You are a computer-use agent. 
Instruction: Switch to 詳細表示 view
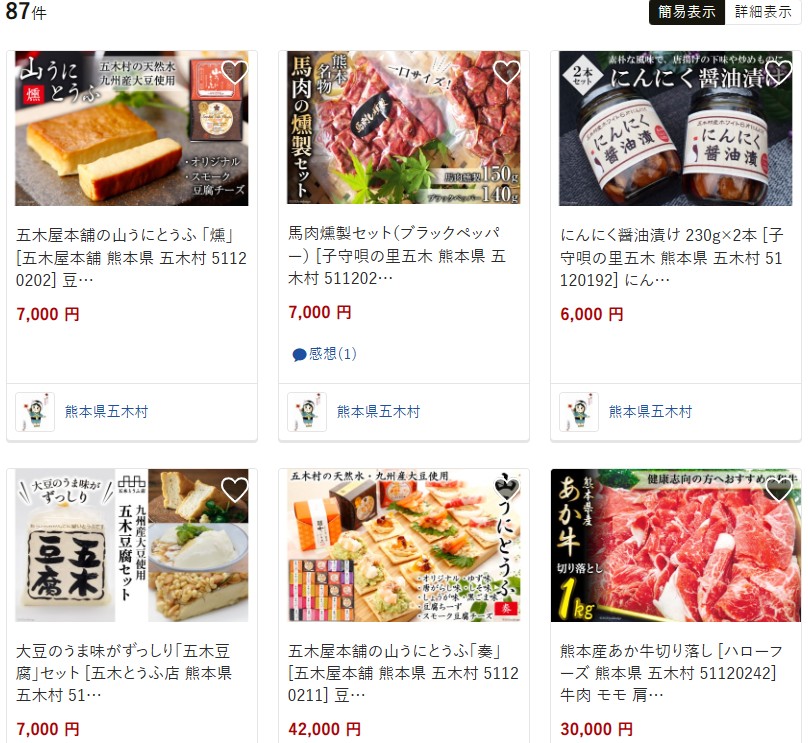click(x=764, y=12)
